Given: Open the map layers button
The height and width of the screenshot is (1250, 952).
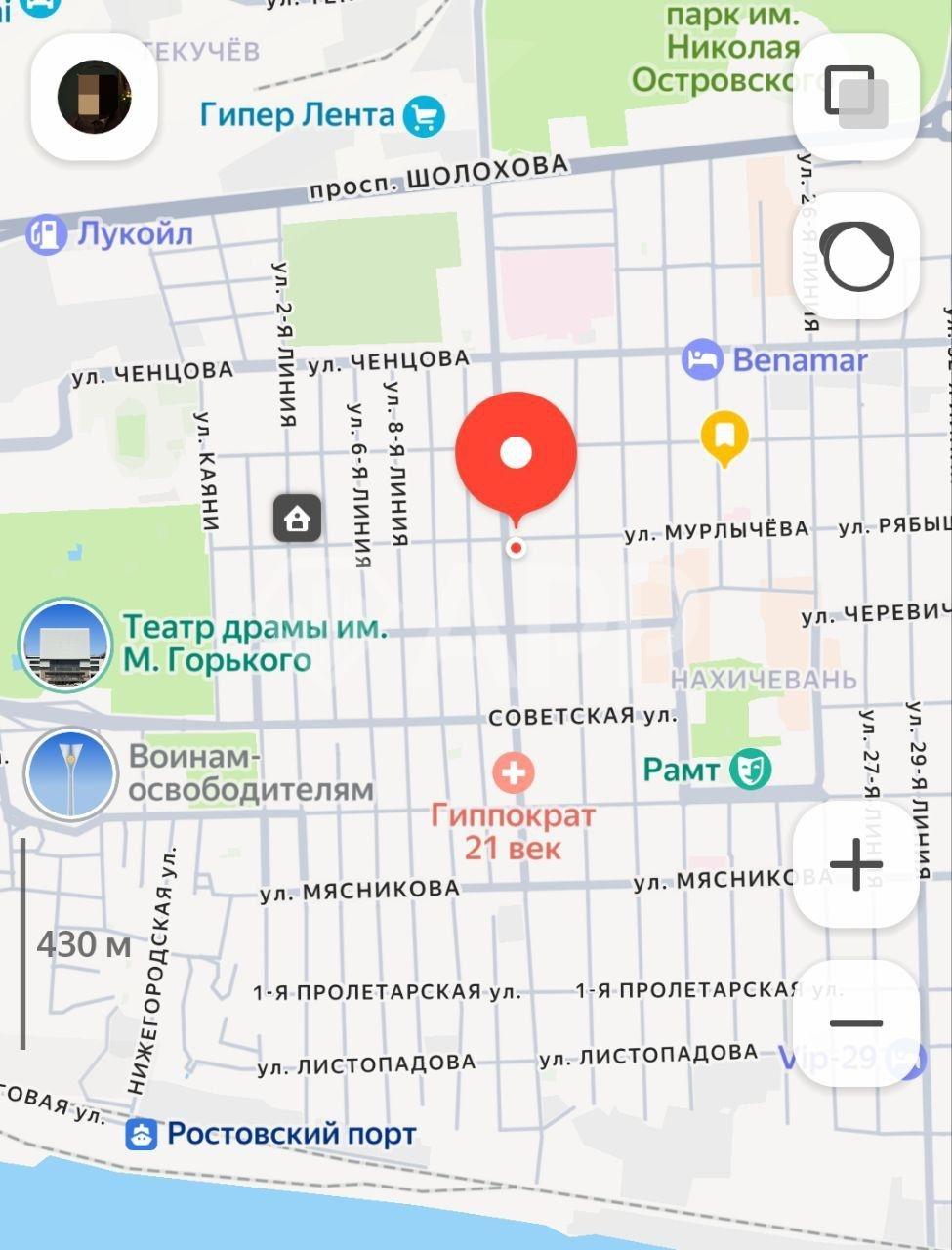Looking at the screenshot, I should click(855, 97).
